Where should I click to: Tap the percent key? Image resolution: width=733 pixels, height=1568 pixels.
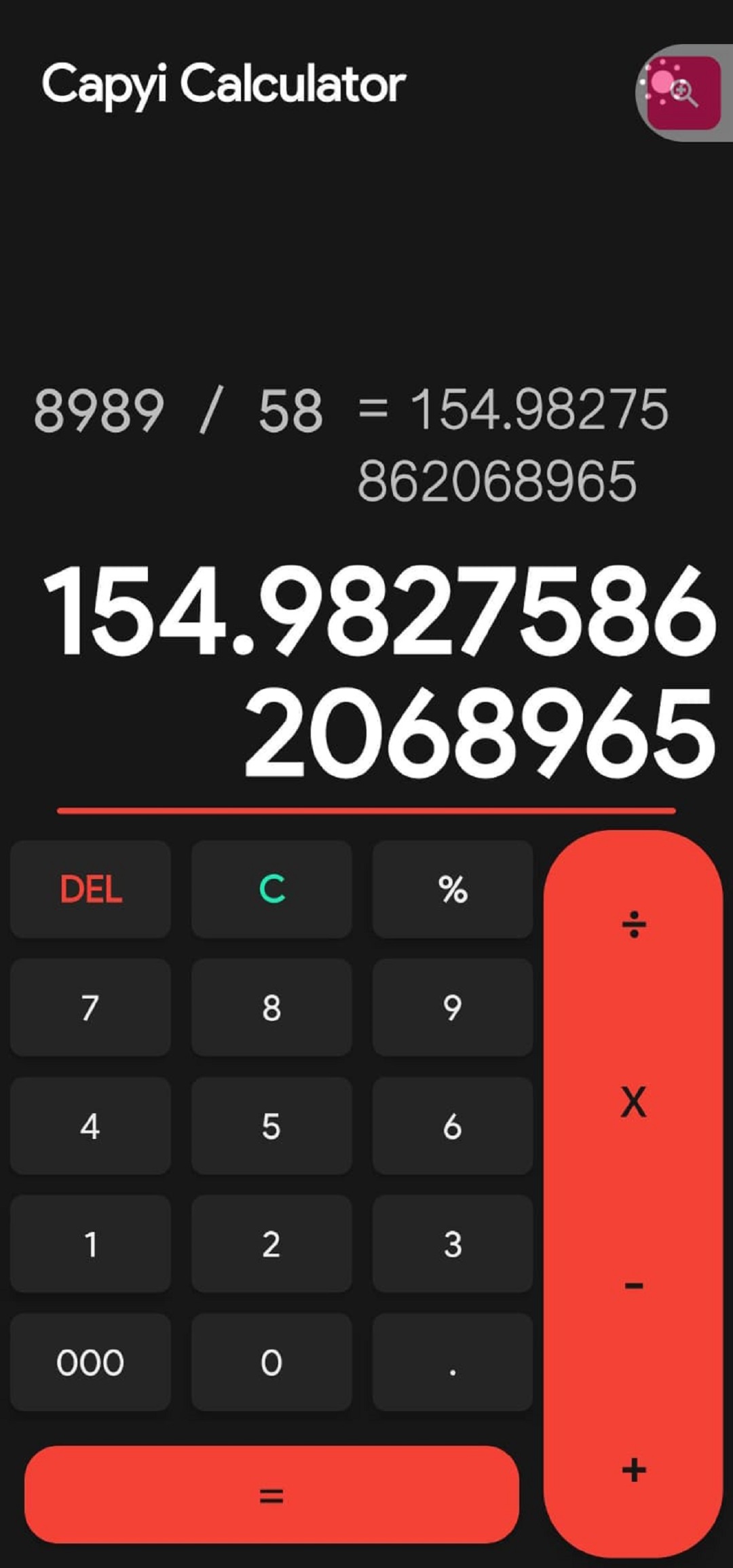pyautogui.click(x=453, y=889)
